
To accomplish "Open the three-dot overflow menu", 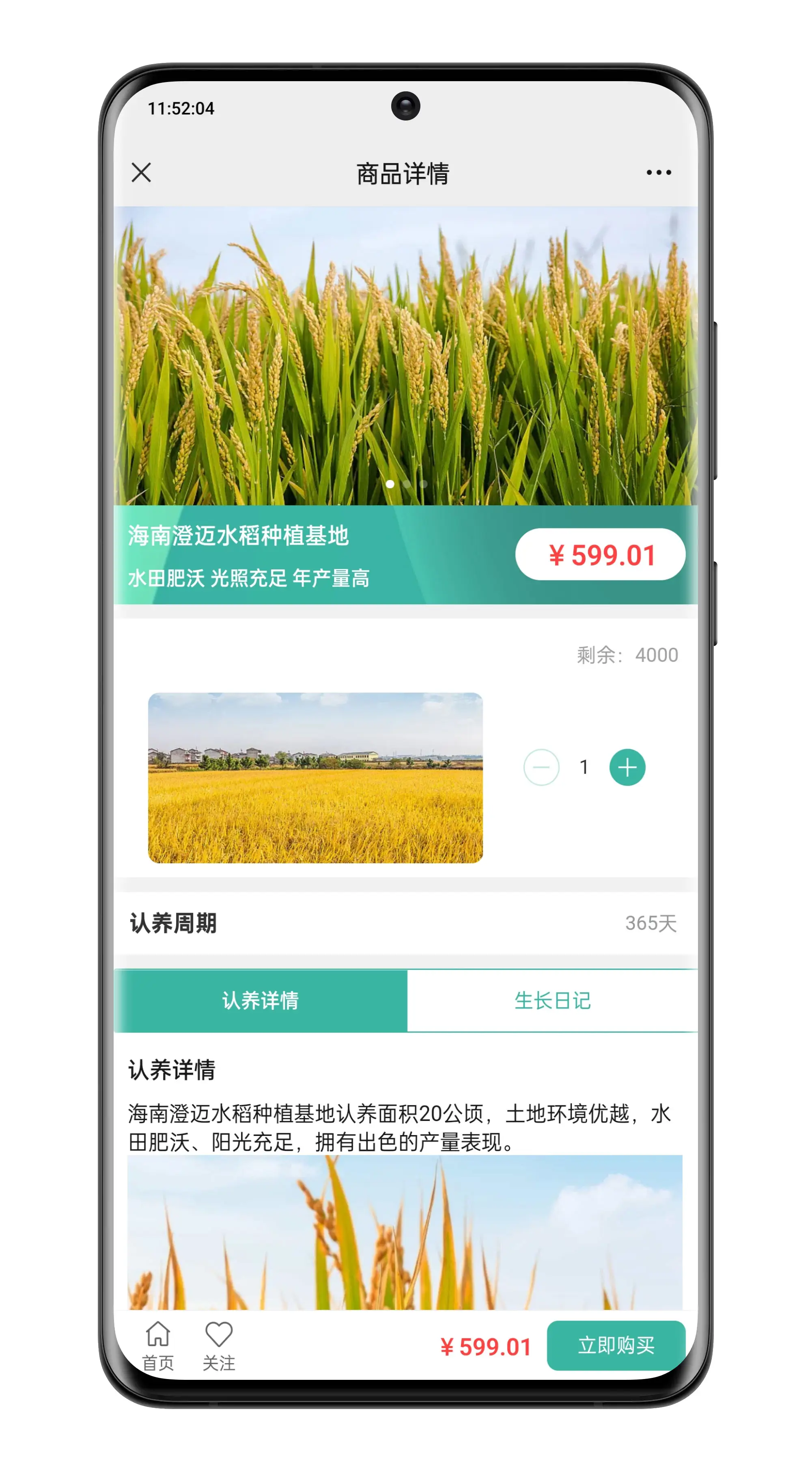I will pos(658,172).
